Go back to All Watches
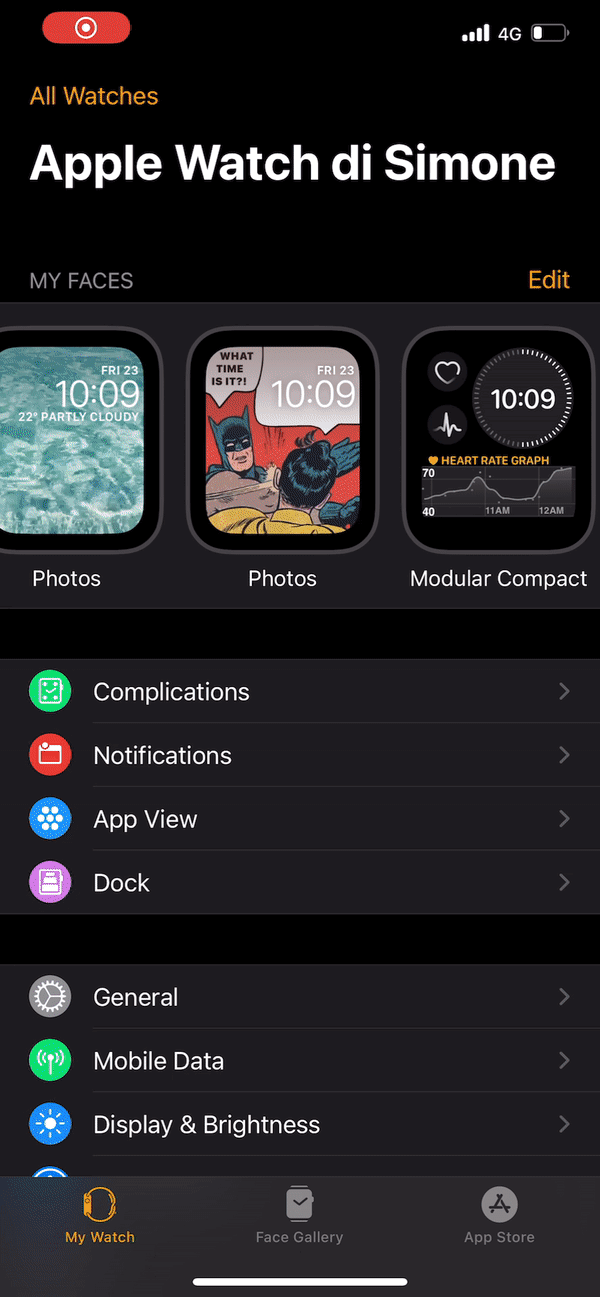The width and height of the screenshot is (600, 1297). 94,96
